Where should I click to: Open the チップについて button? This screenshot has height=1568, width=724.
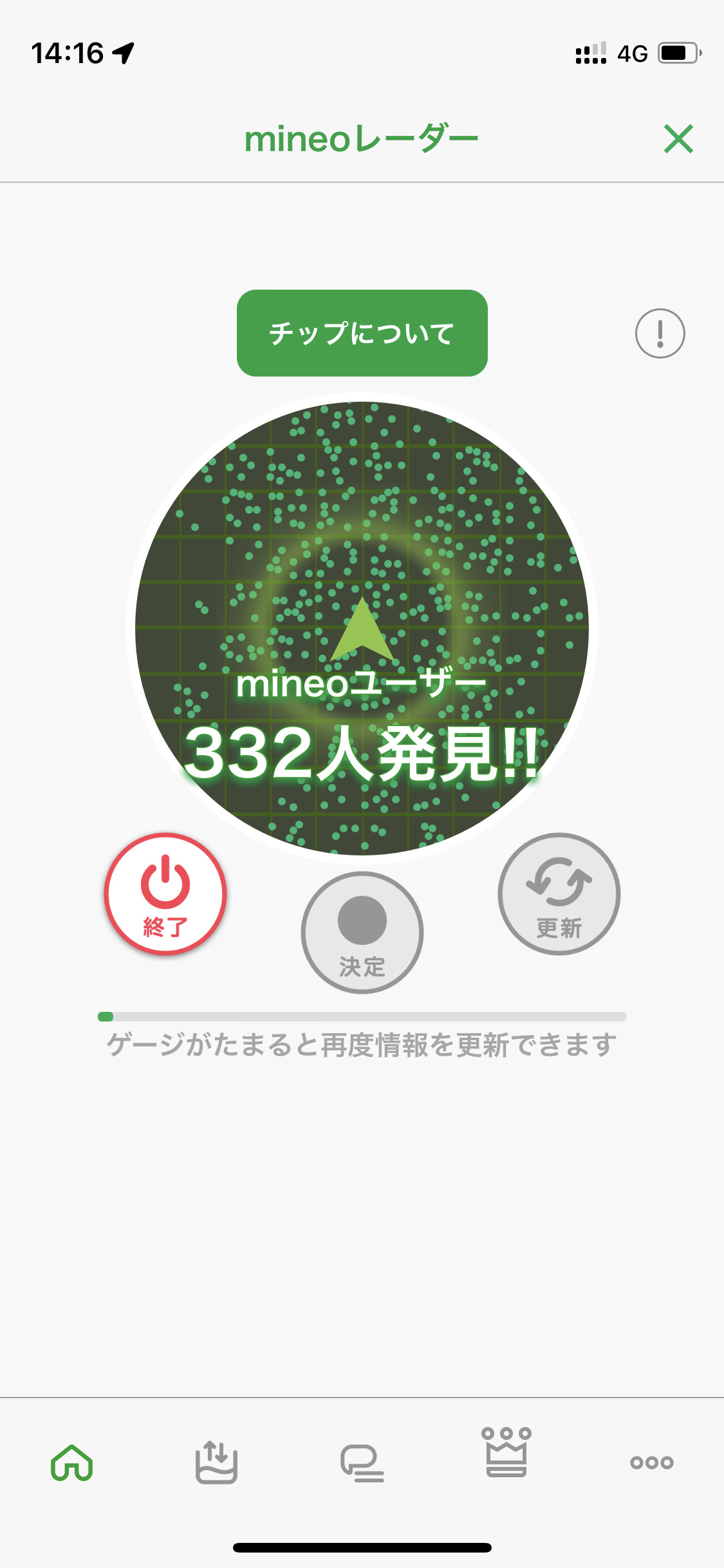(x=362, y=333)
